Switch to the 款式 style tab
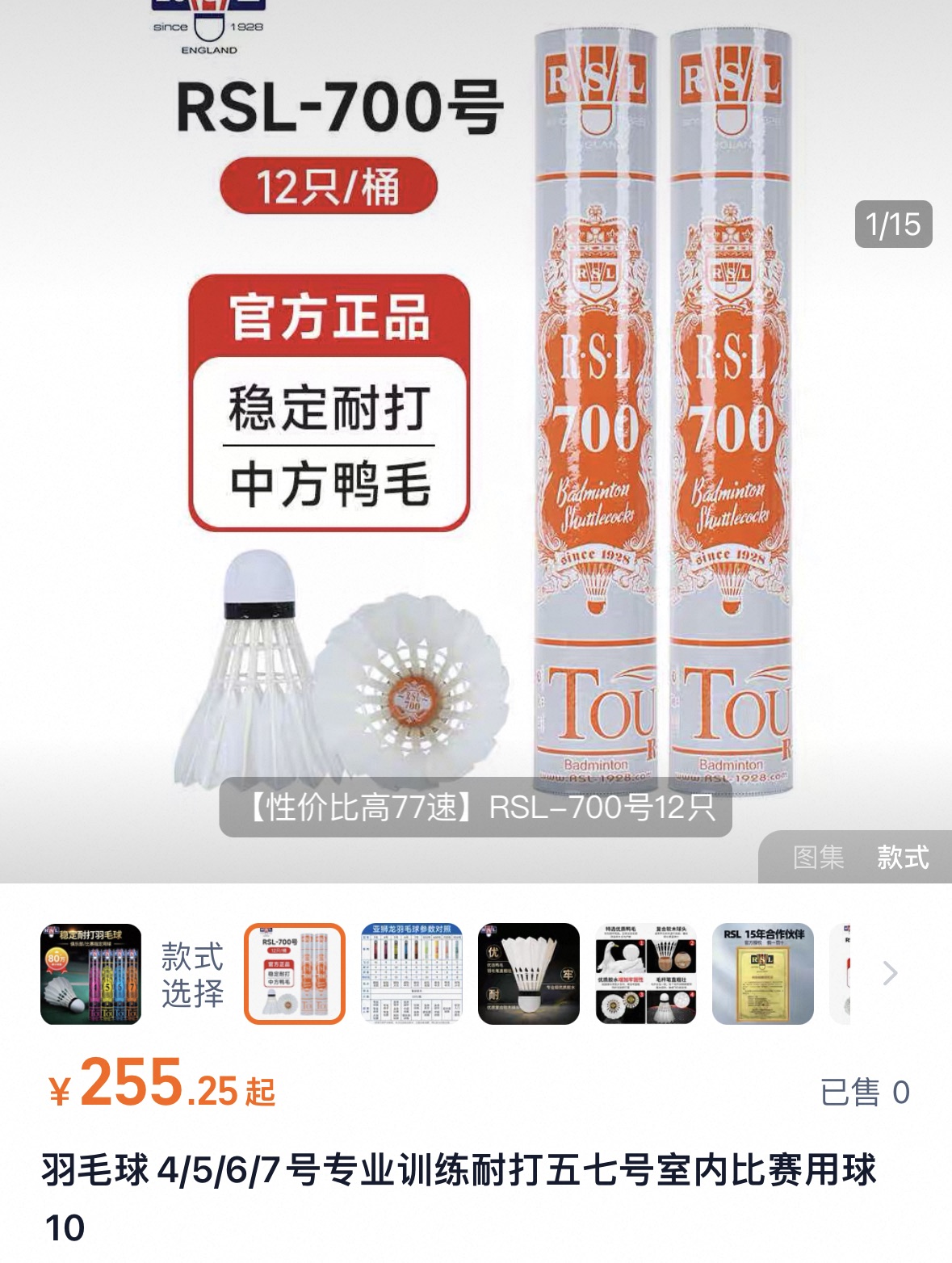This screenshot has height=1263, width=952. click(903, 857)
